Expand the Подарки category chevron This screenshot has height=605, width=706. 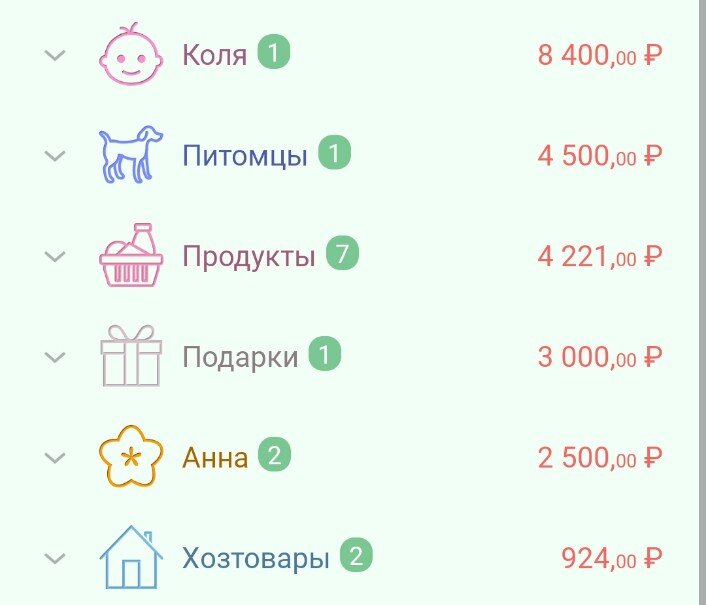point(56,357)
